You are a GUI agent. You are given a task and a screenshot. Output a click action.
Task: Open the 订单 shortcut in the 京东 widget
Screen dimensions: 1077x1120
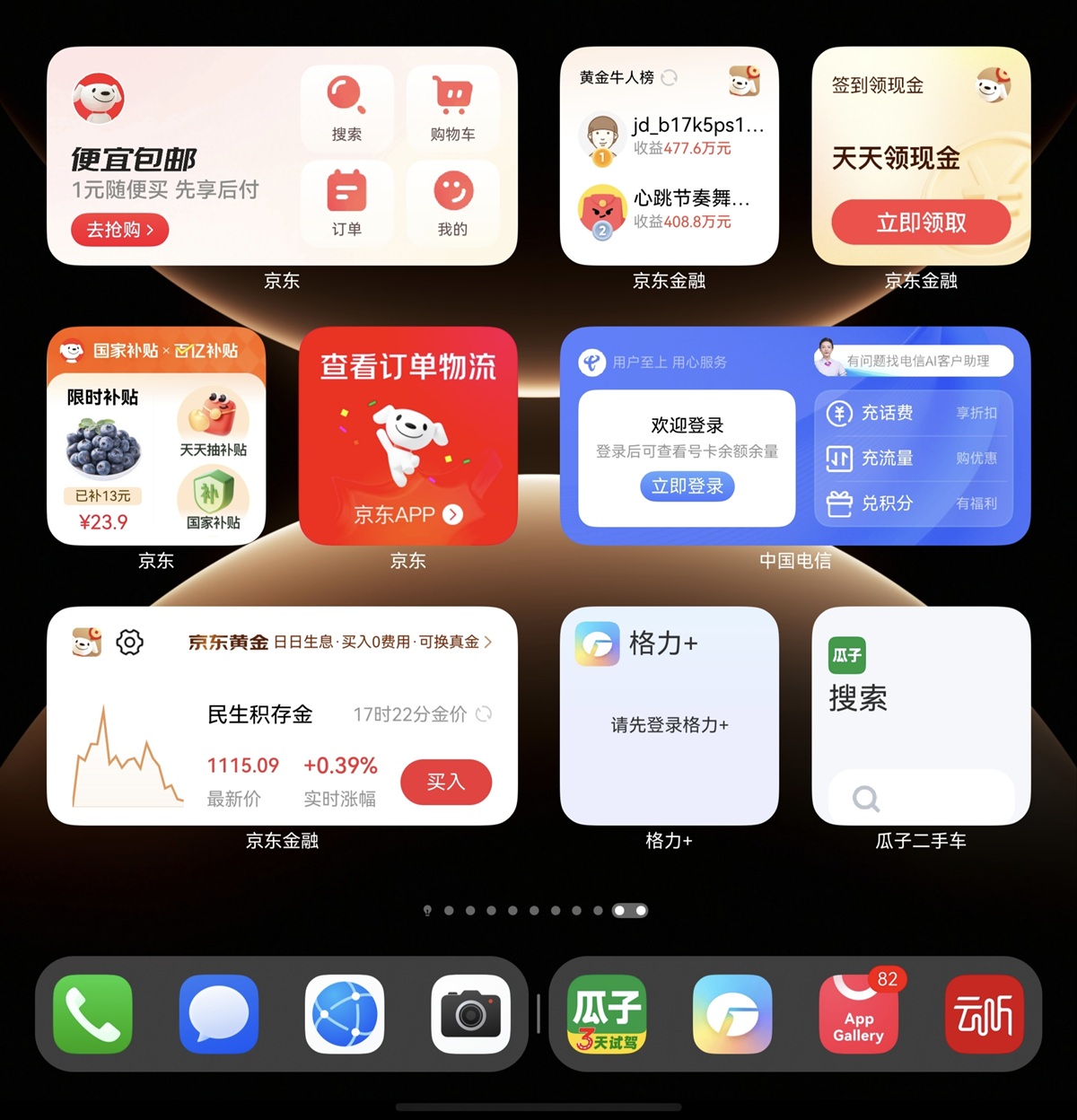[x=346, y=202]
